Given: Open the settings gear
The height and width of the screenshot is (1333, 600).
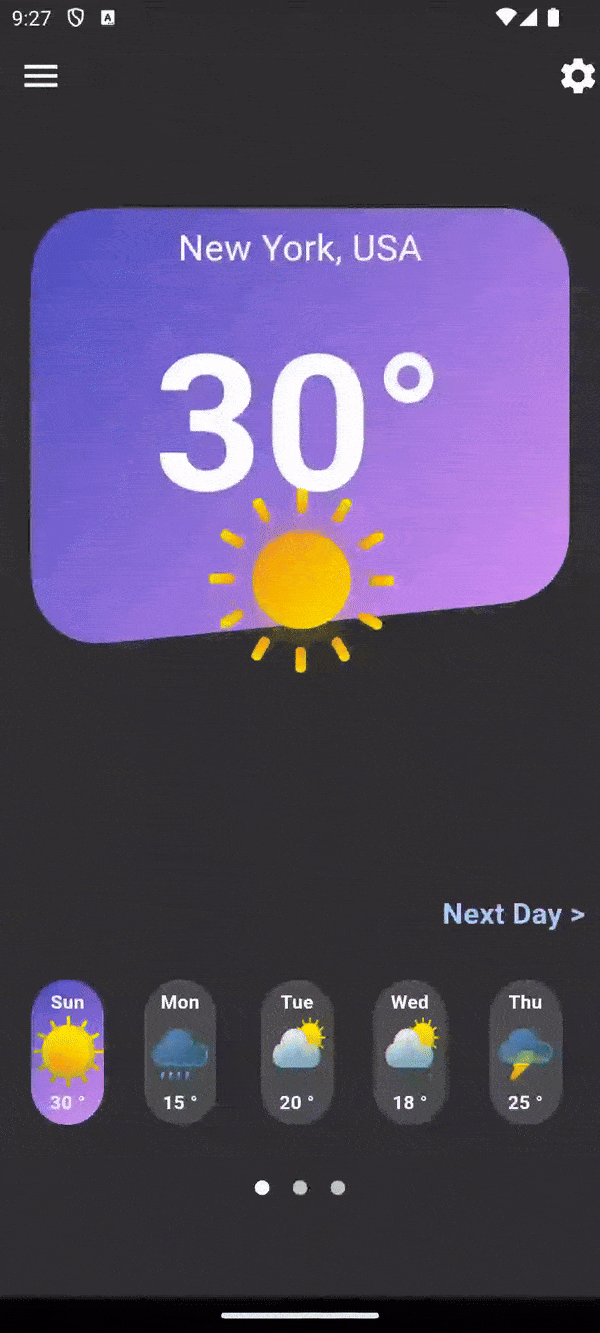Looking at the screenshot, I should (577, 76).
